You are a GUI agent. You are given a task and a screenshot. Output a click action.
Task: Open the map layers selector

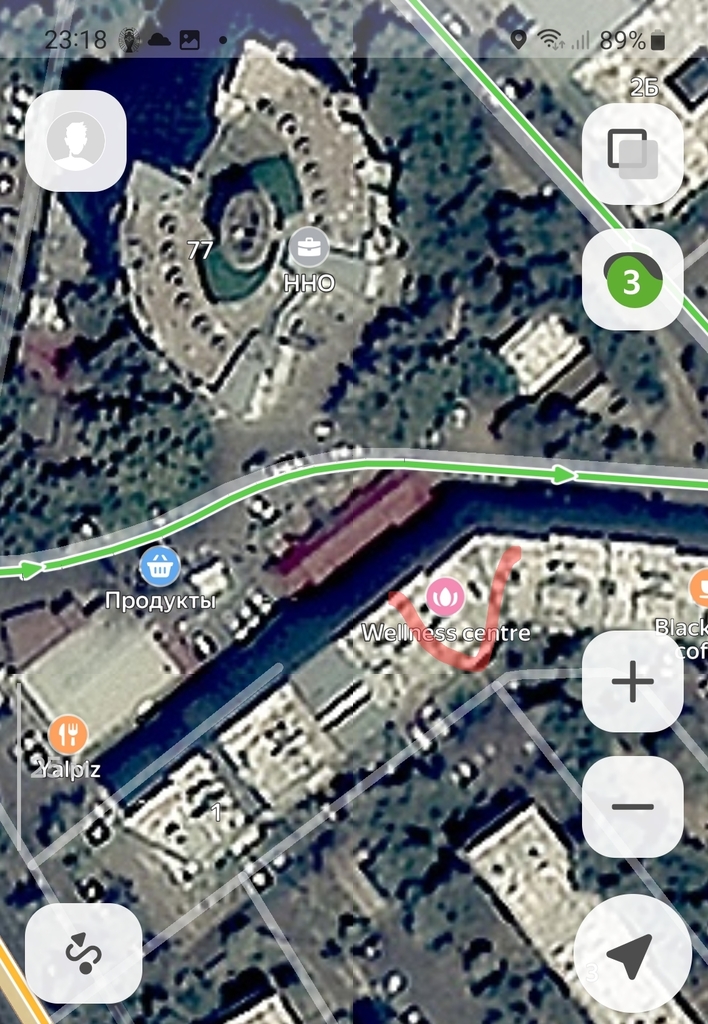click(x=632, y=153)
